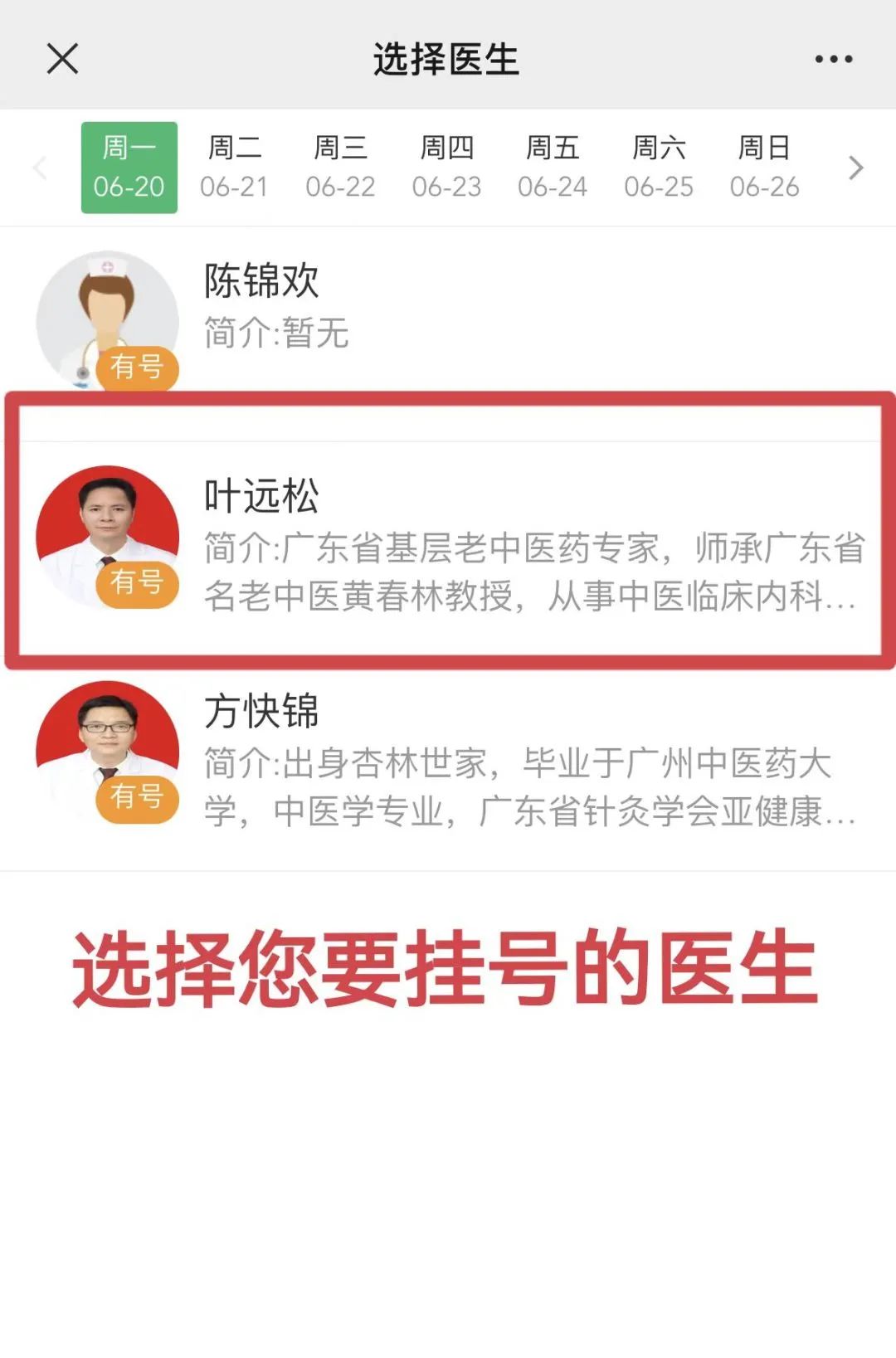Select Saturday 06-25 tab
896x1358 pixels.
659,168
